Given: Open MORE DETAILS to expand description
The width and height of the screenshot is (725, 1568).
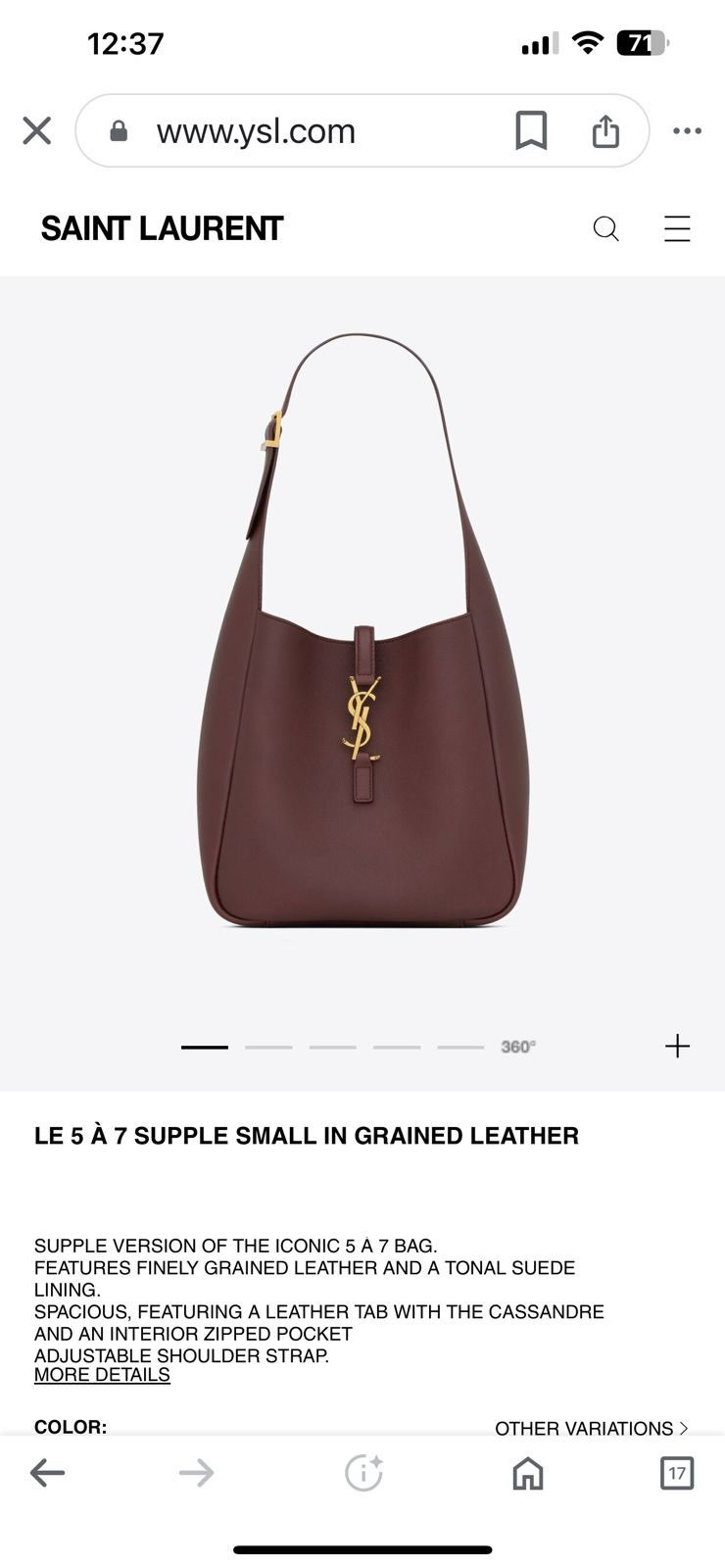Looking at the screenshot, I should pos(101,1374).
